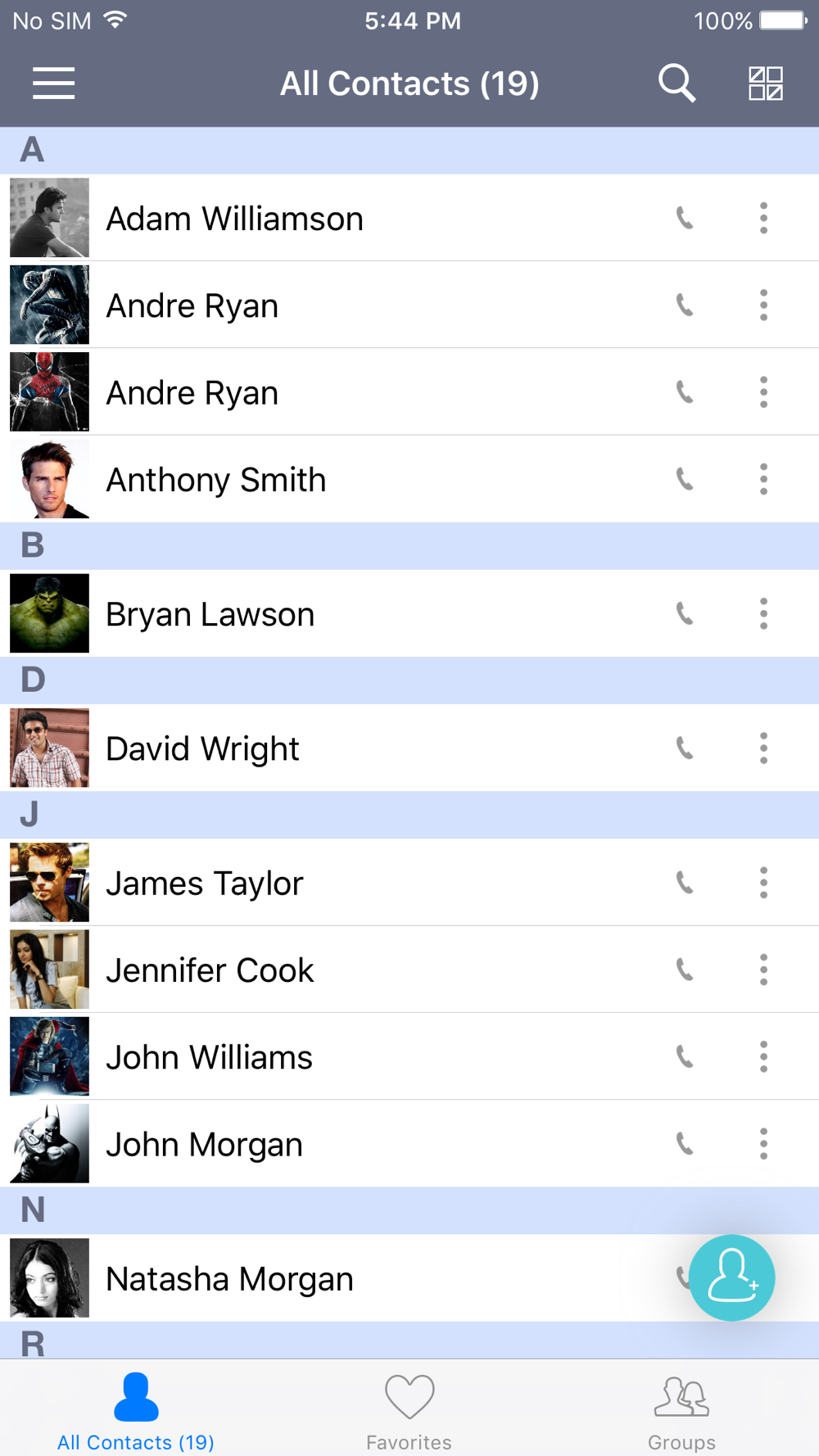Viewport: 819px width, 1456px height.
Task: Open more options for John Morgan
Action: [763, 1144]
